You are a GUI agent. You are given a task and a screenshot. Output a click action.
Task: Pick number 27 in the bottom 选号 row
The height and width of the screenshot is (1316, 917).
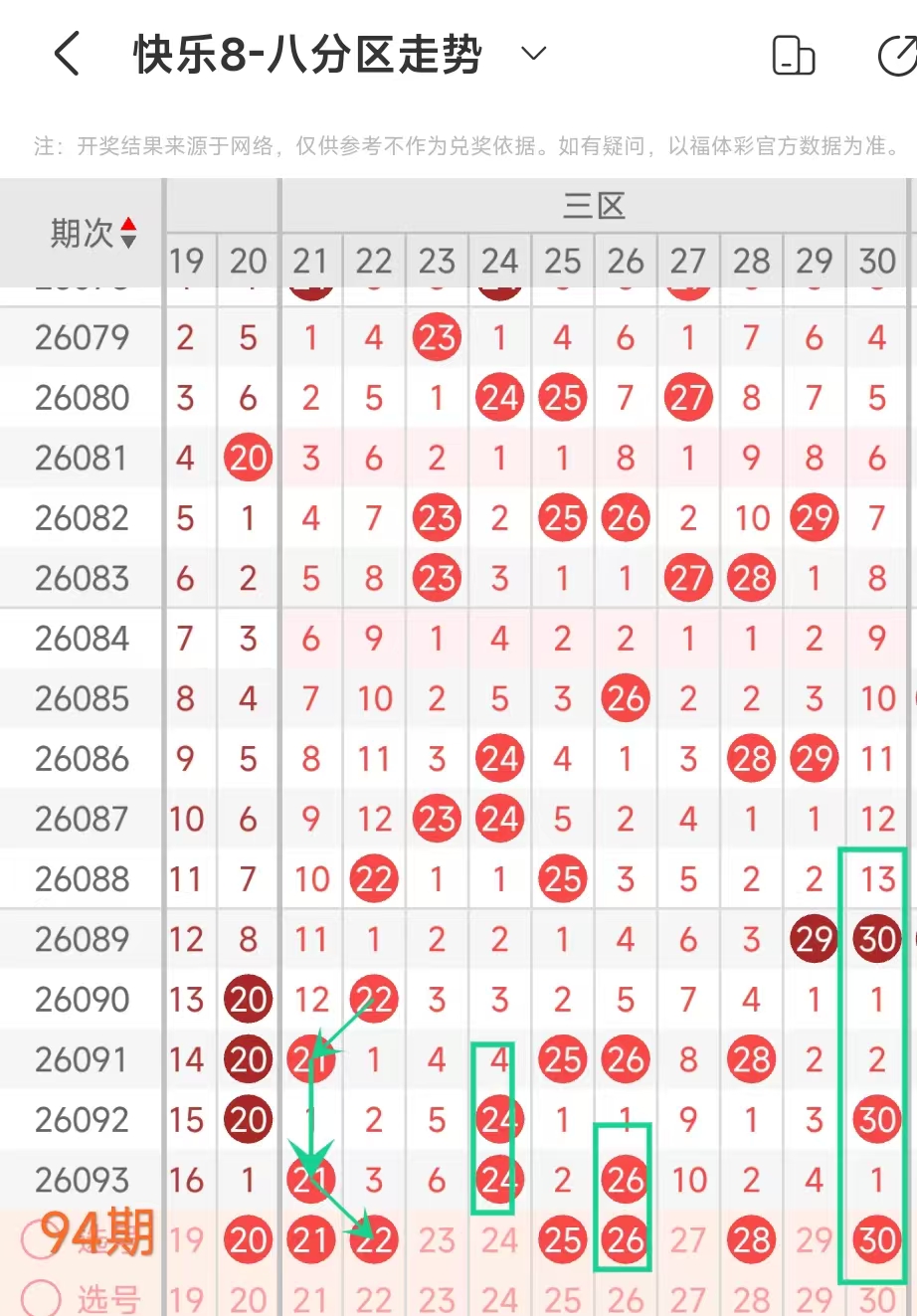coord(688,1299)
